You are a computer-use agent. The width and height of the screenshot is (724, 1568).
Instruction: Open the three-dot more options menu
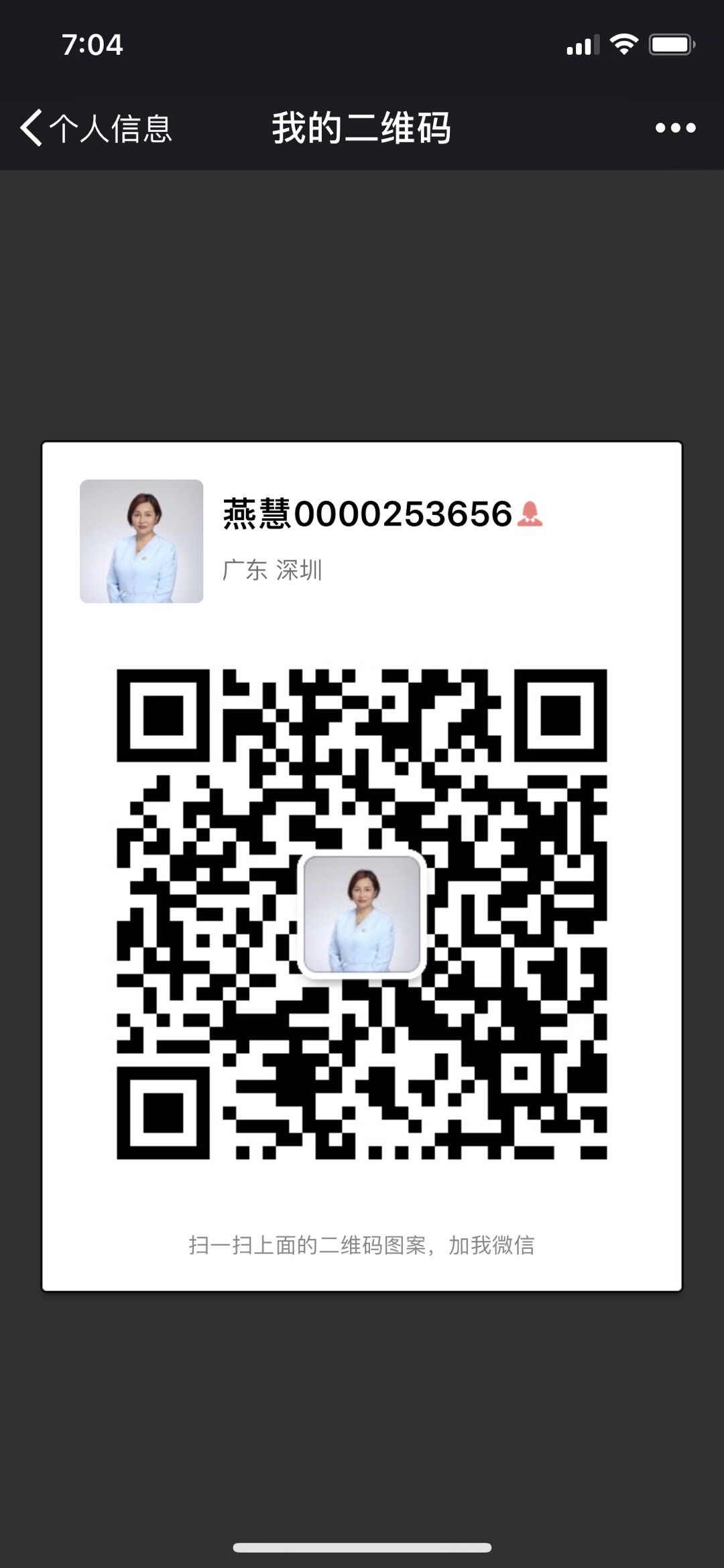tap(675, 127)
